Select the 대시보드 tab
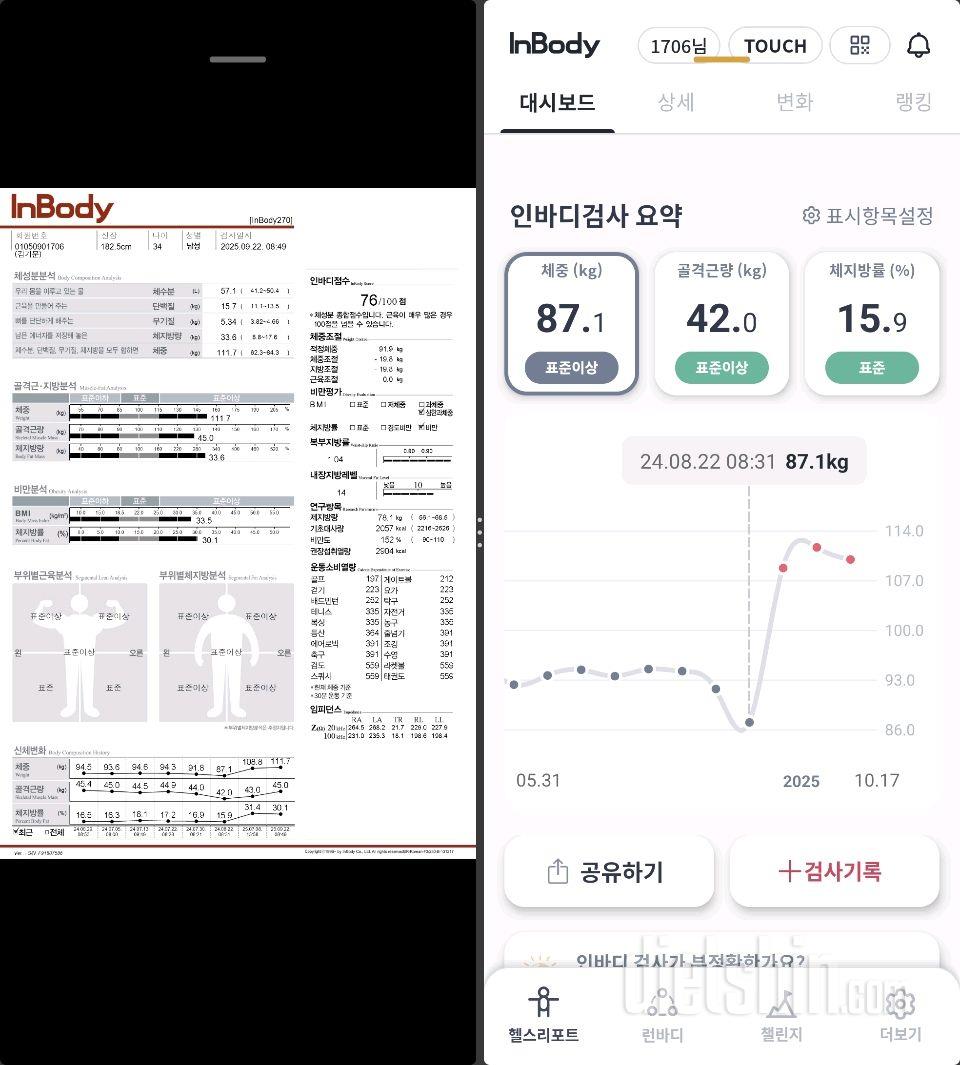 pyautogui.click(x=557, y=102)
